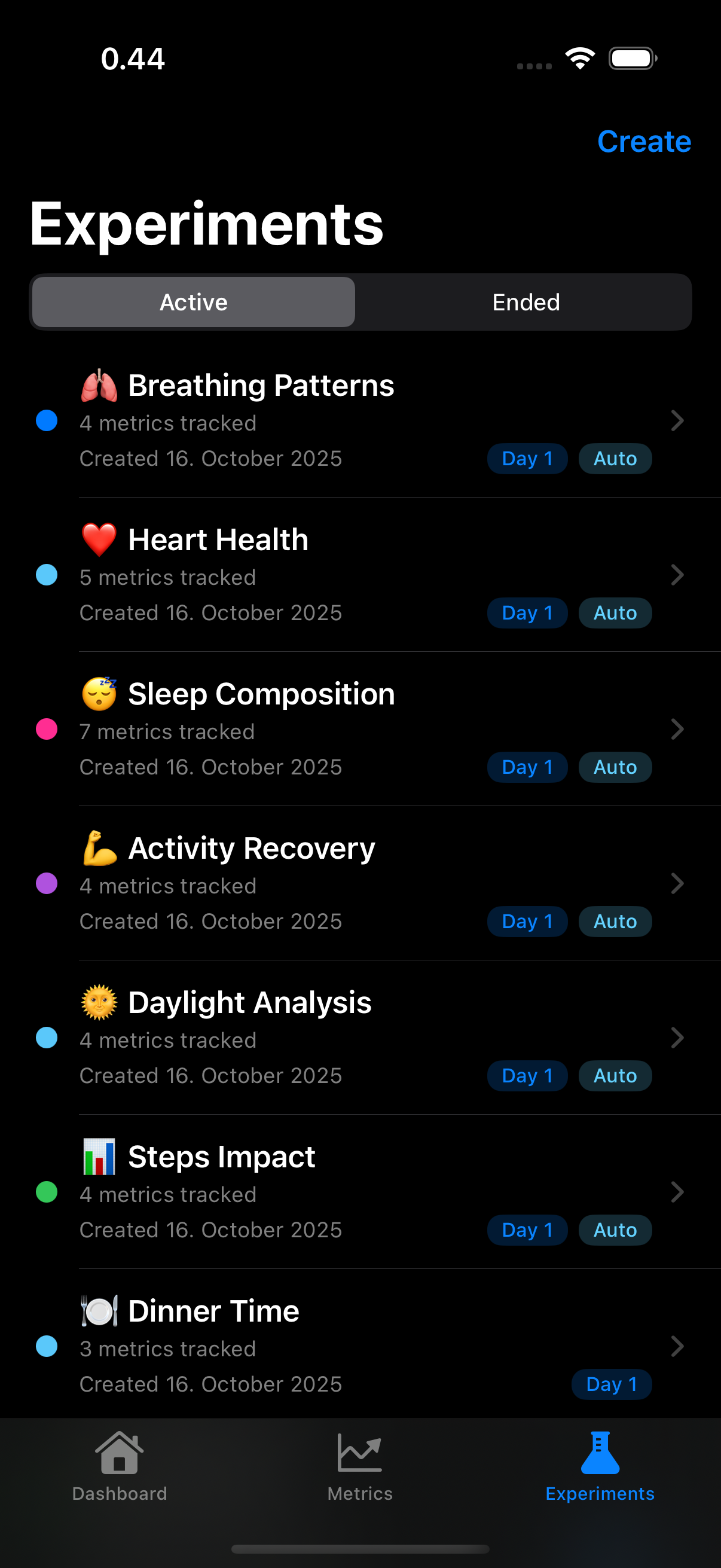The width and height of the screenshot is (721, 1568).
Task: Open the Heart Health experiment
Action: point(365,575)
